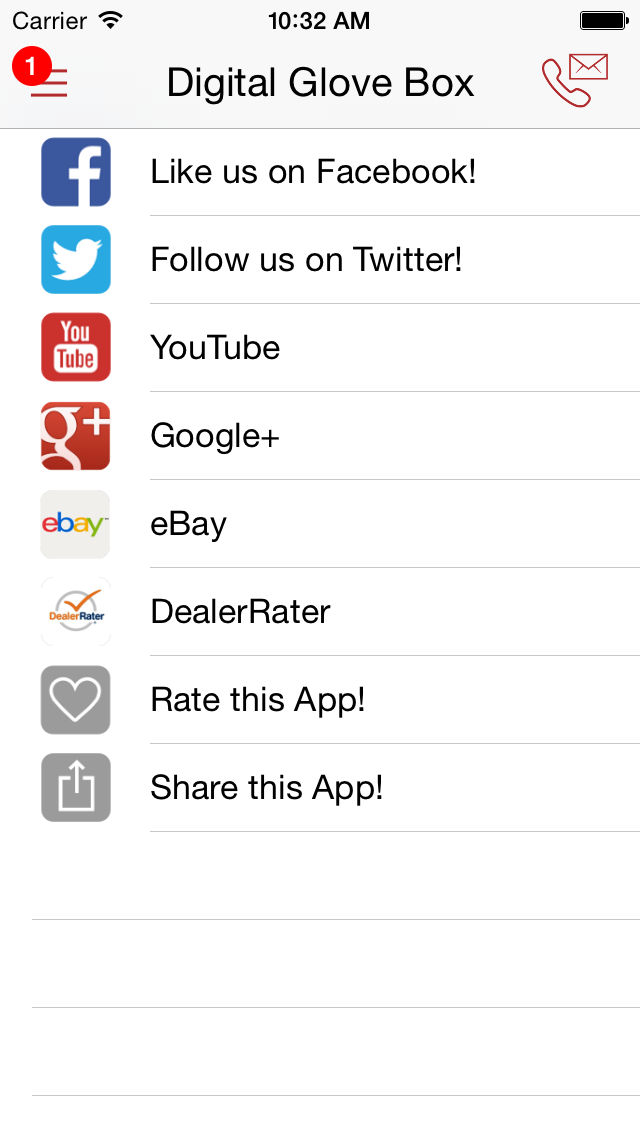Open Like us on Facebook row
Image resolution: width=640 pixels, height=1136 pixels.
coord(320,172)
